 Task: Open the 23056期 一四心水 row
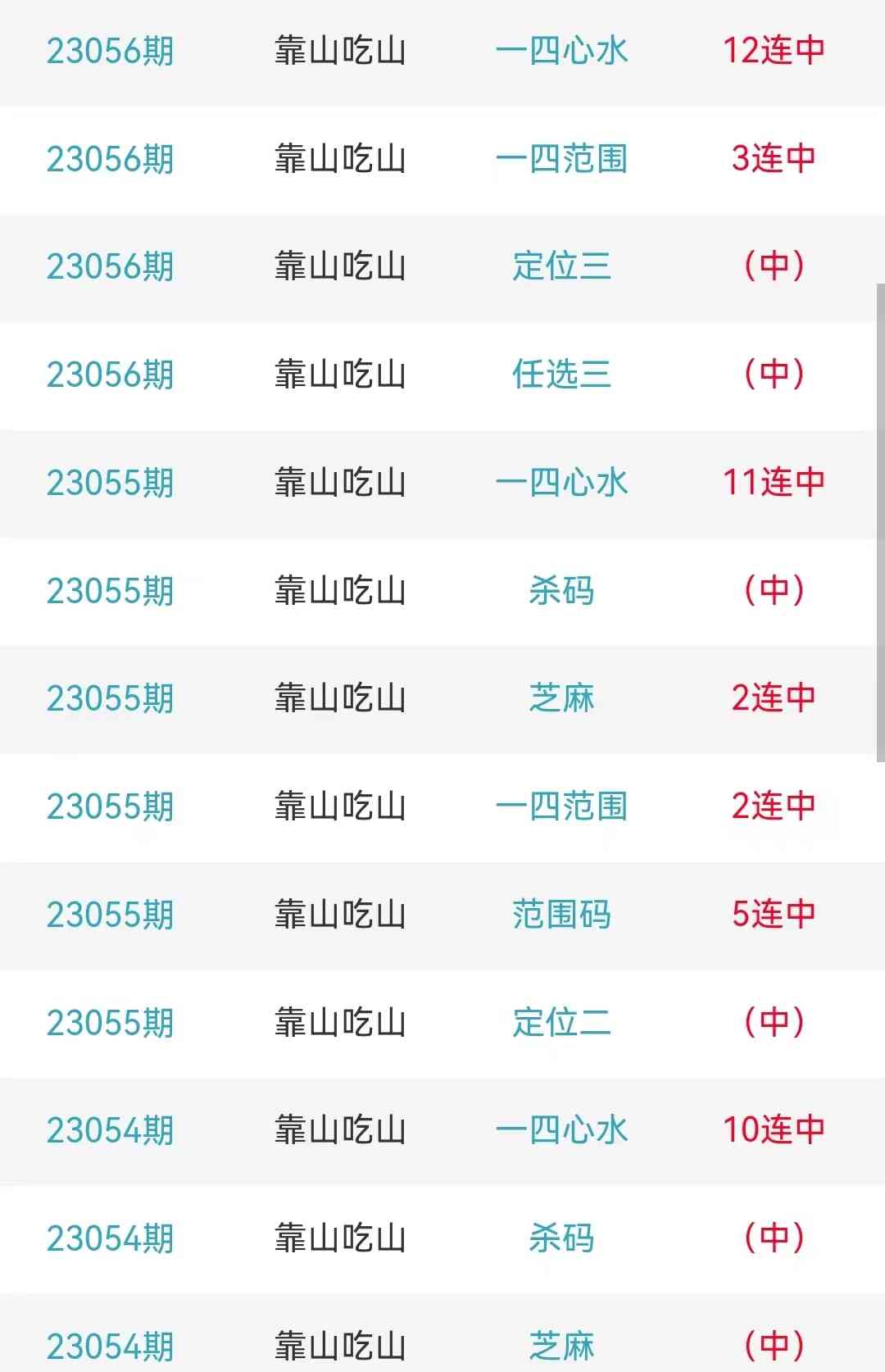561,51
